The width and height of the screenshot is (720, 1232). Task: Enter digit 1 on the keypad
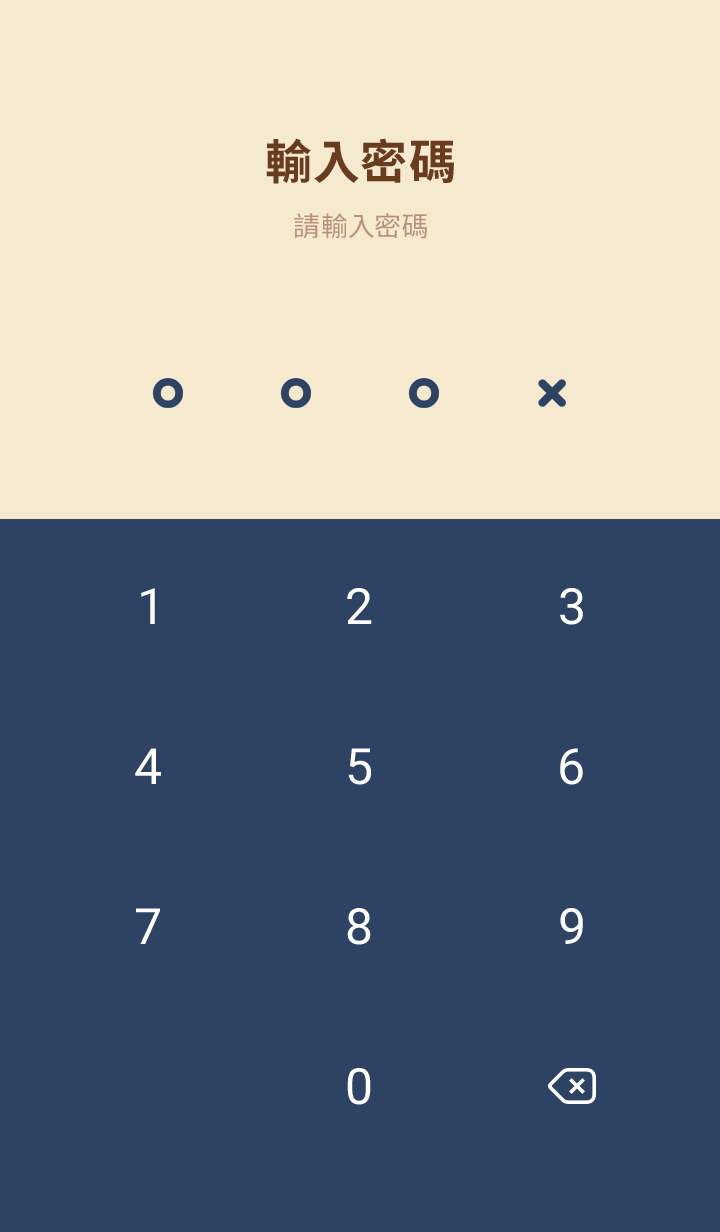(x=149, y=607)
